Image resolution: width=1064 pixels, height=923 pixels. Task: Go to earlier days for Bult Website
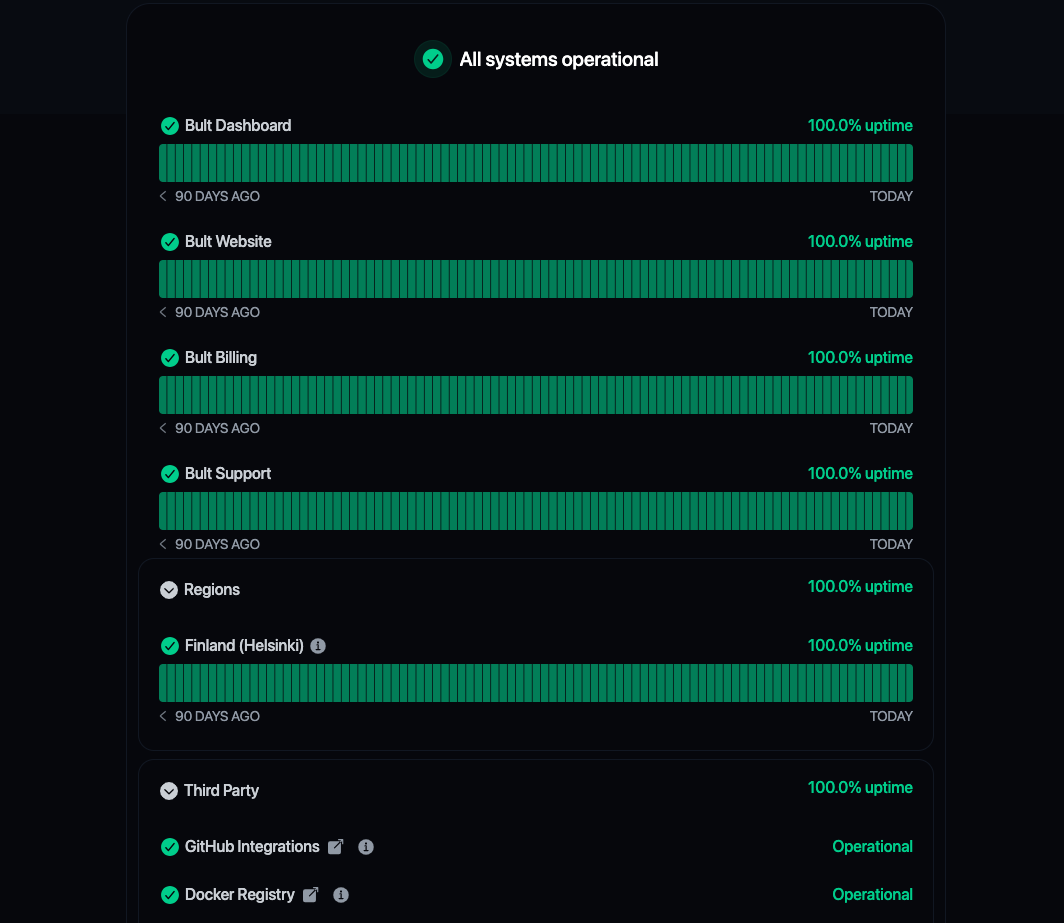163,312
